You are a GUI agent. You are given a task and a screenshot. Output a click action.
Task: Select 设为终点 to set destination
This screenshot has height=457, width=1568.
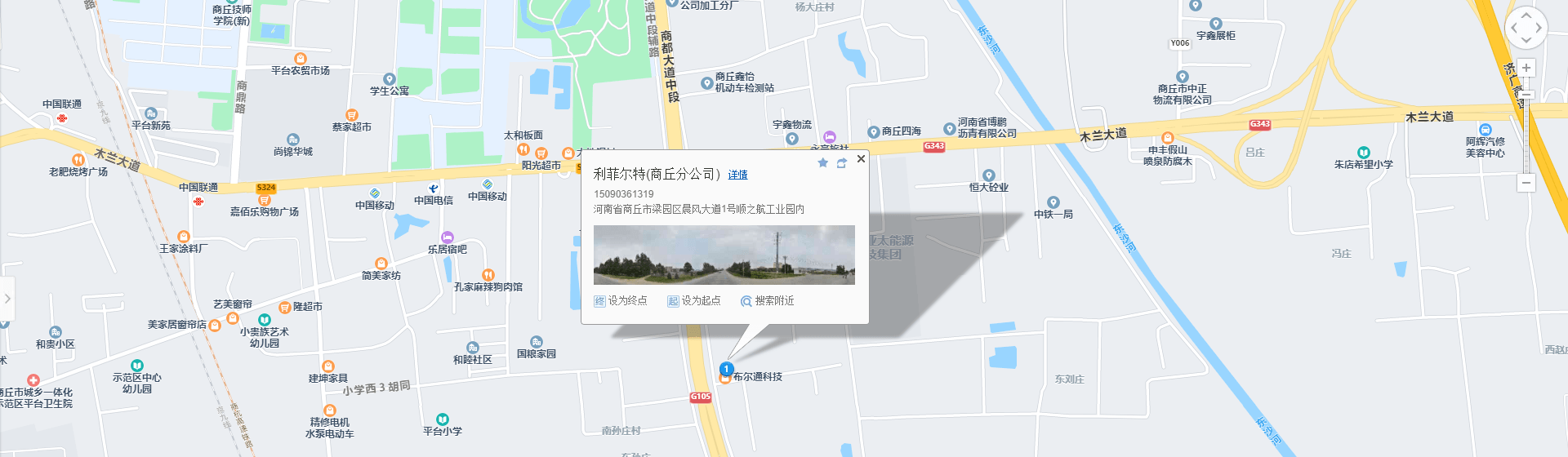point(621,301)
